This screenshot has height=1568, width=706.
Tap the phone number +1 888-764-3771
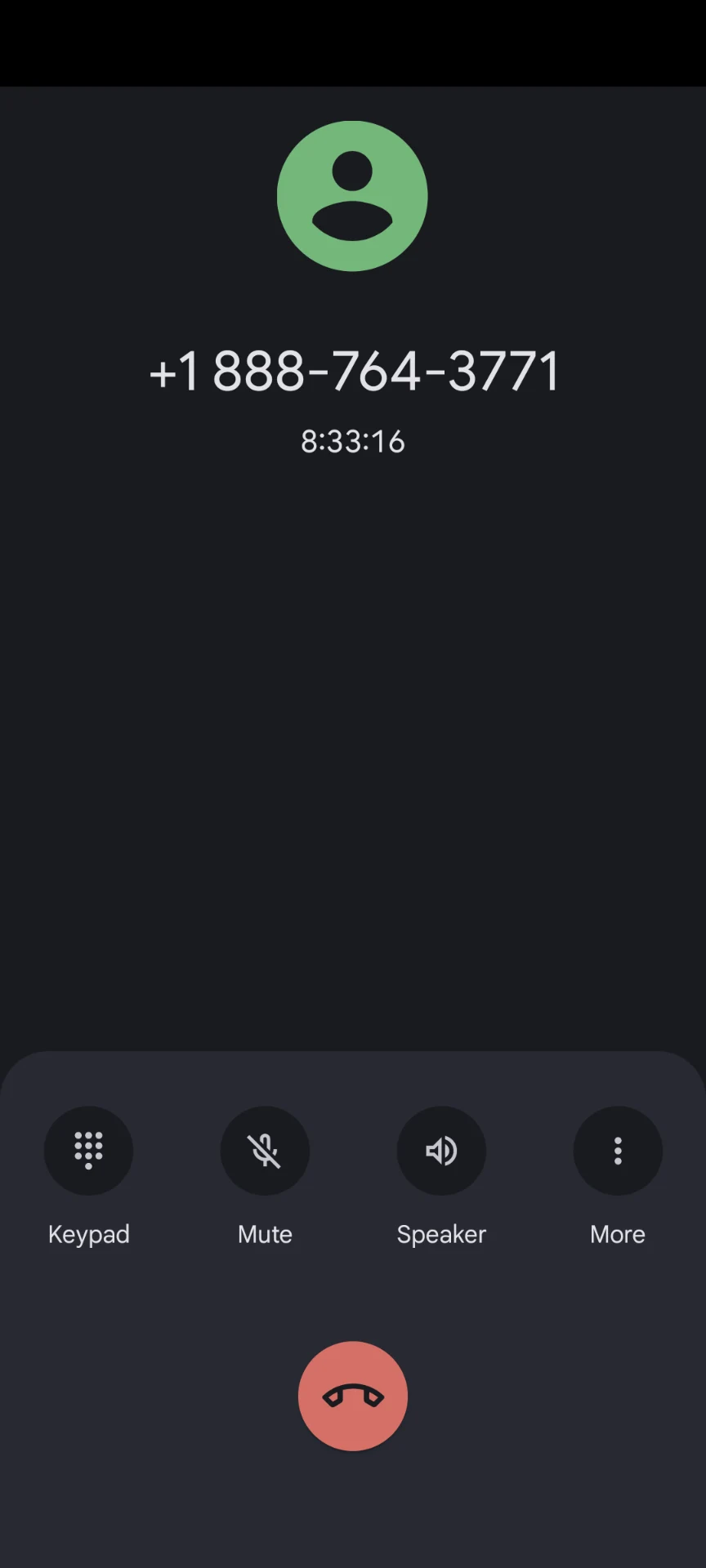[x=352, y=372]
